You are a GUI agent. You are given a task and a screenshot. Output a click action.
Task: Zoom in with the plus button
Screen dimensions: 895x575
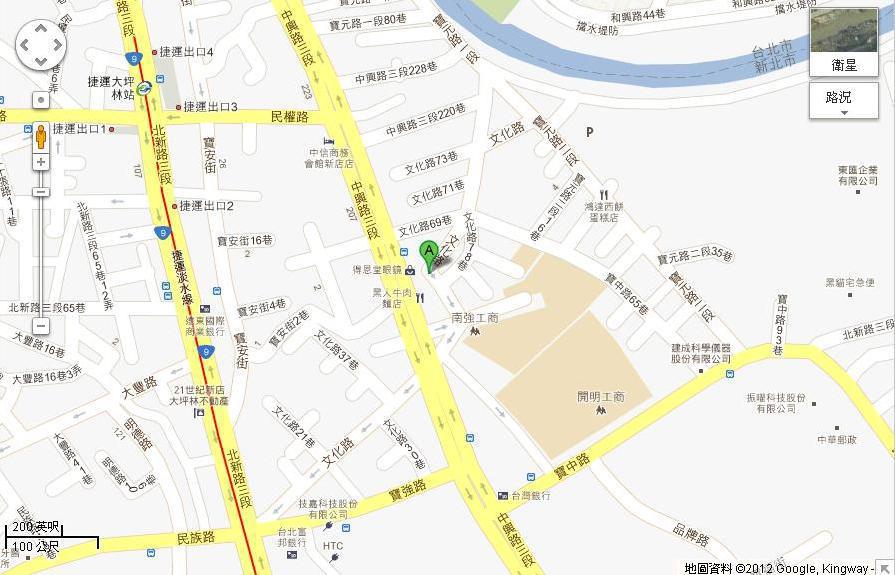(x=41, y=162)
